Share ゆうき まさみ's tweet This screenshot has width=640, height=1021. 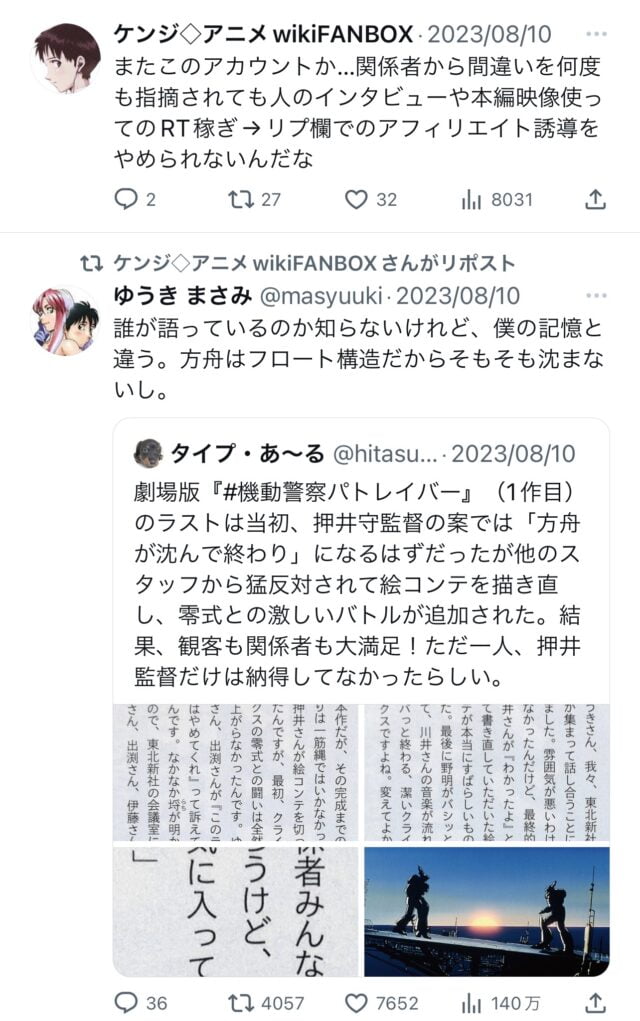point(595,1001)
